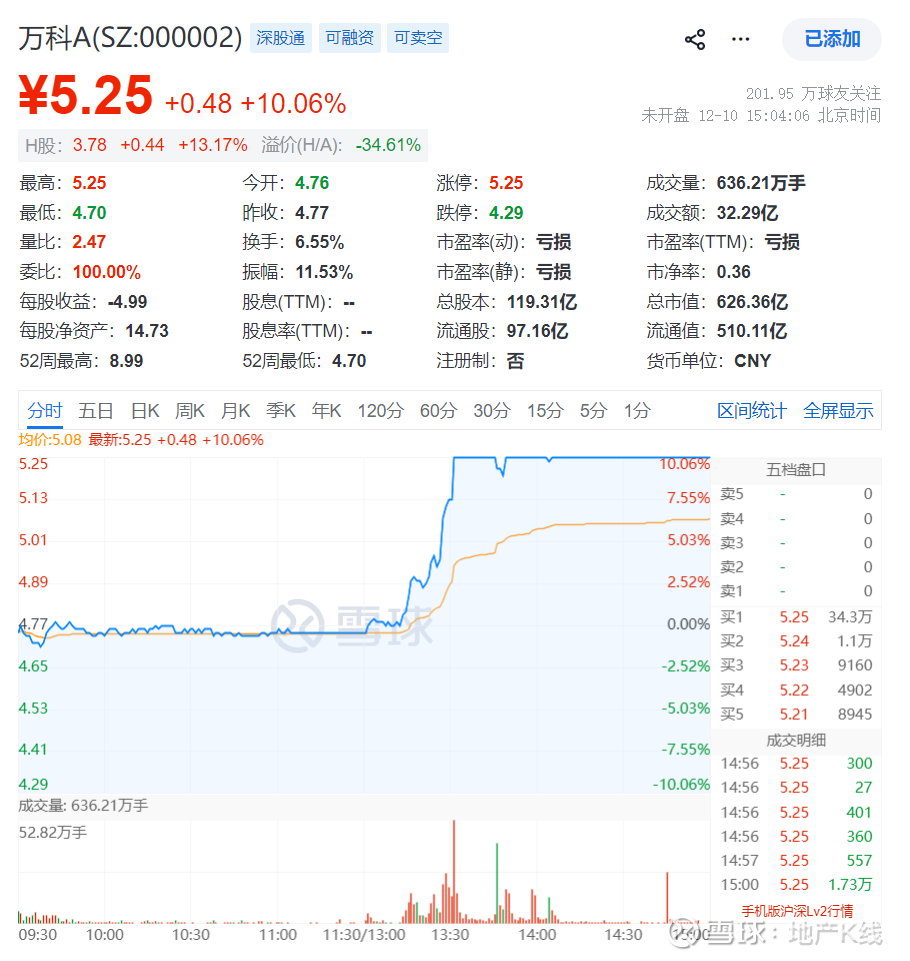The height and width of the screenshot is (961, 910).
Task: Tap the 已添加 watchlist button
Action: 832,39
